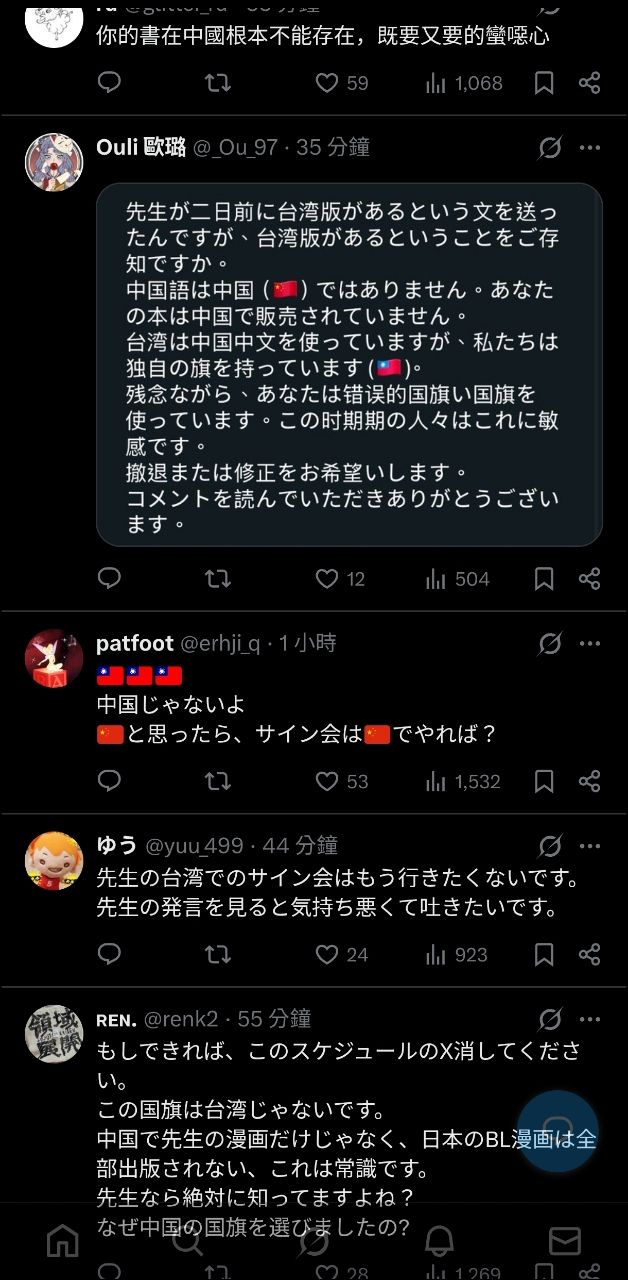
Task: Reply to ゆう's comment
Action: coord(109,955)
